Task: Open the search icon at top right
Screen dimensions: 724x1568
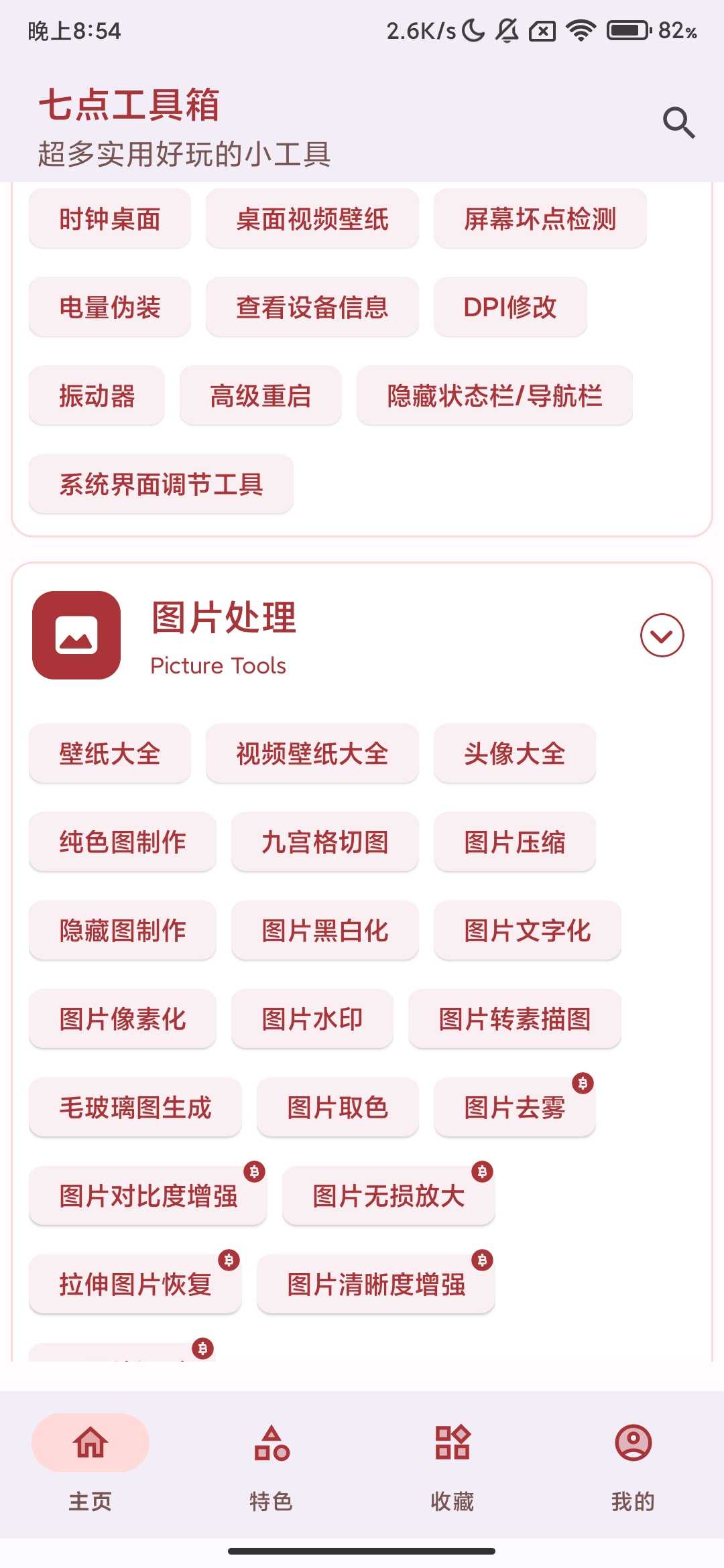Action: tap(678, 122)
